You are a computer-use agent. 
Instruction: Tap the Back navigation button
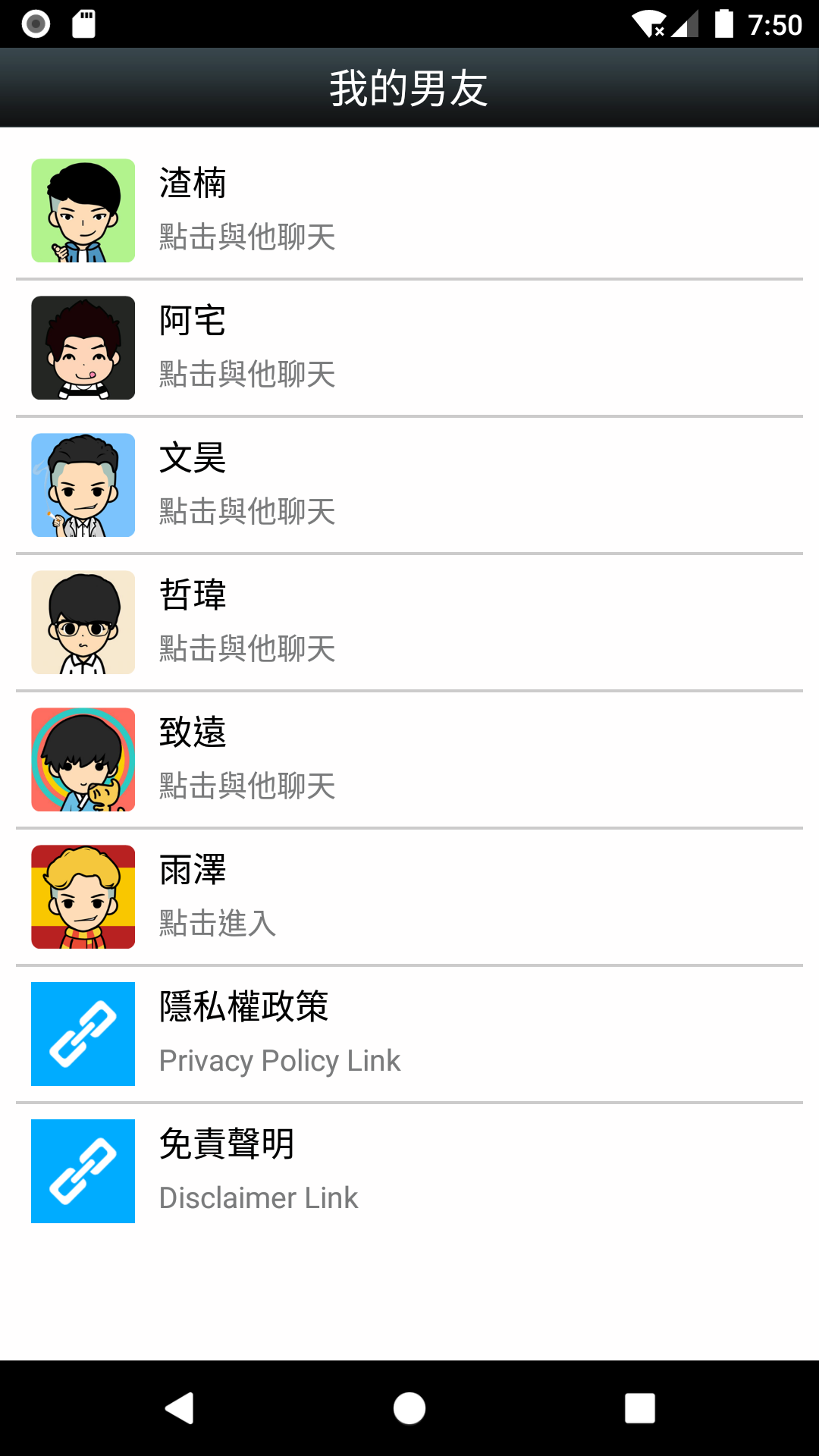point(180,1408)
